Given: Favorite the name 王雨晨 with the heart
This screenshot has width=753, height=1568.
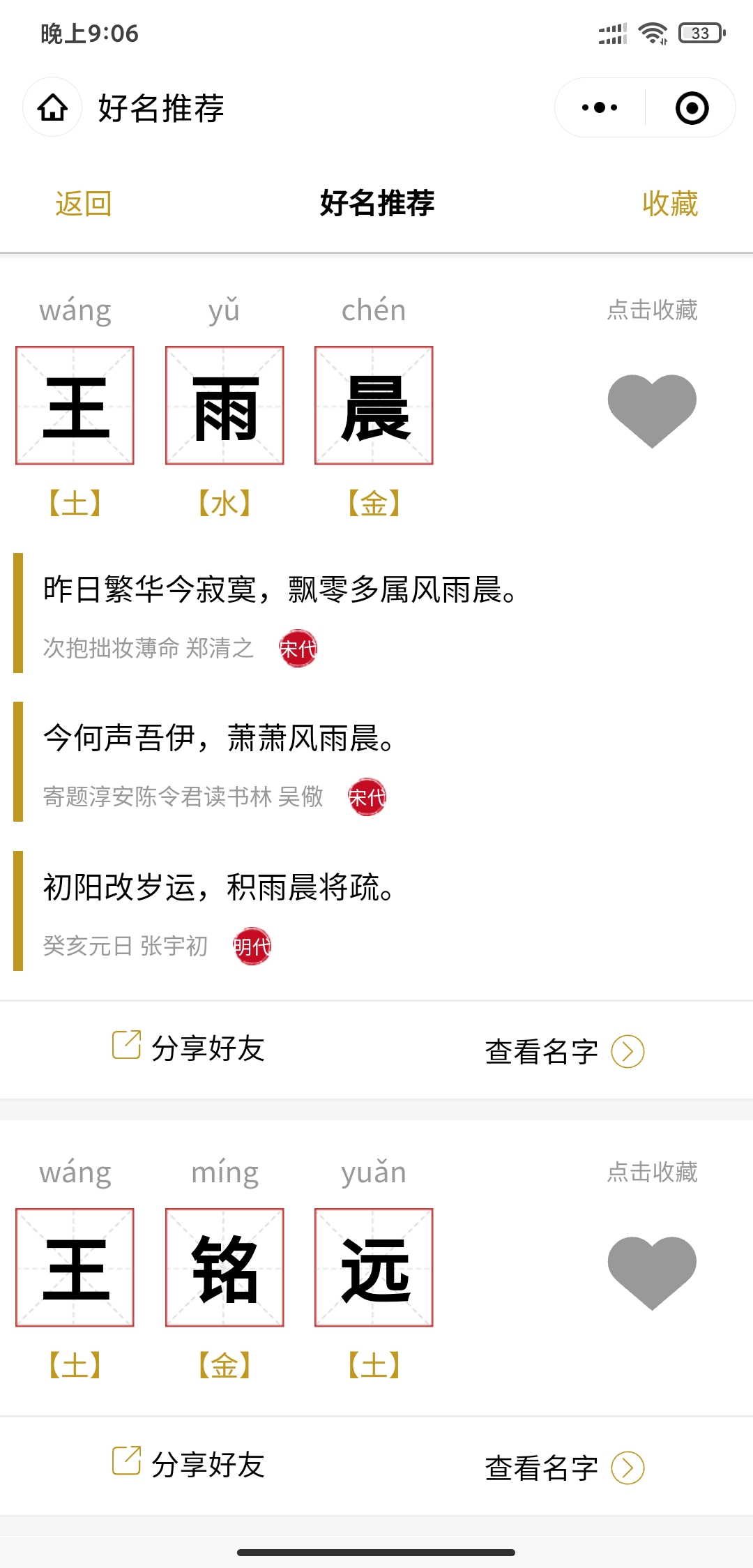Looking at the screenshot, I should pos(652,410).
